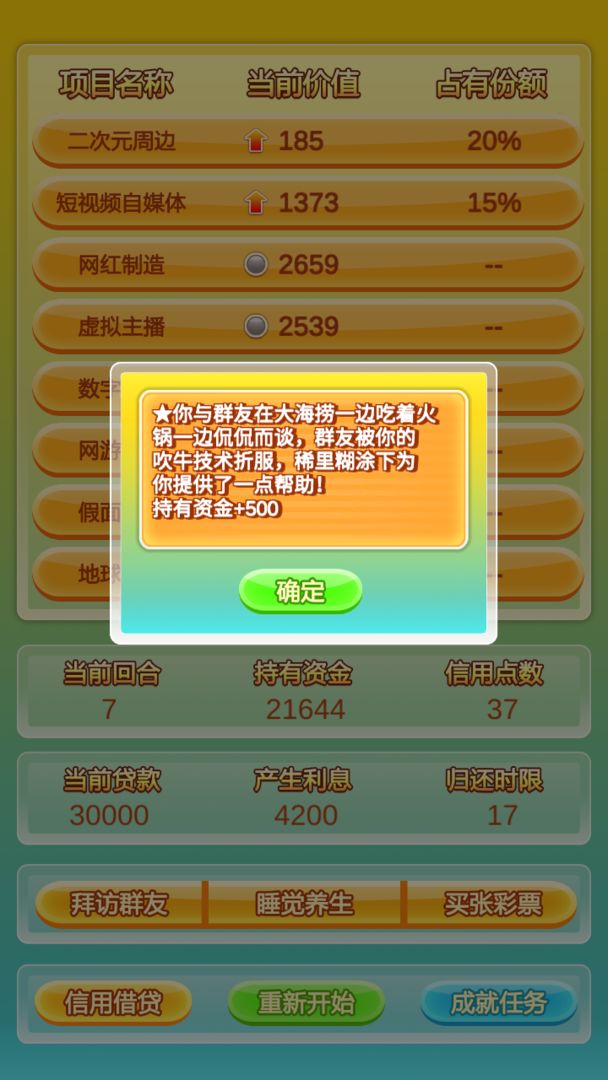Open 信用借贷 credit loan
The image size is (608, 1080).
(x=113, y=1003)
